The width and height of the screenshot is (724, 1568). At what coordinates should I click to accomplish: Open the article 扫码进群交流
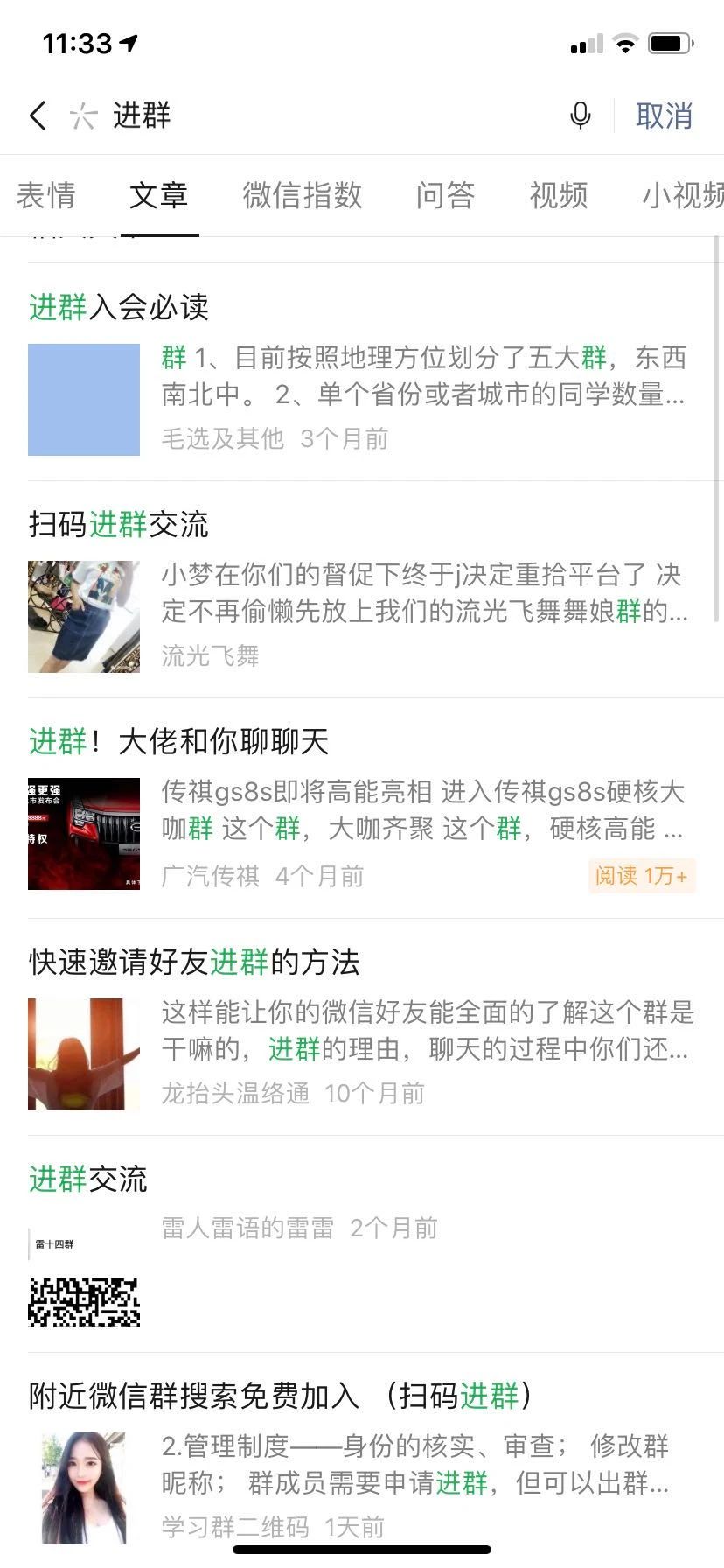(119, 525)
